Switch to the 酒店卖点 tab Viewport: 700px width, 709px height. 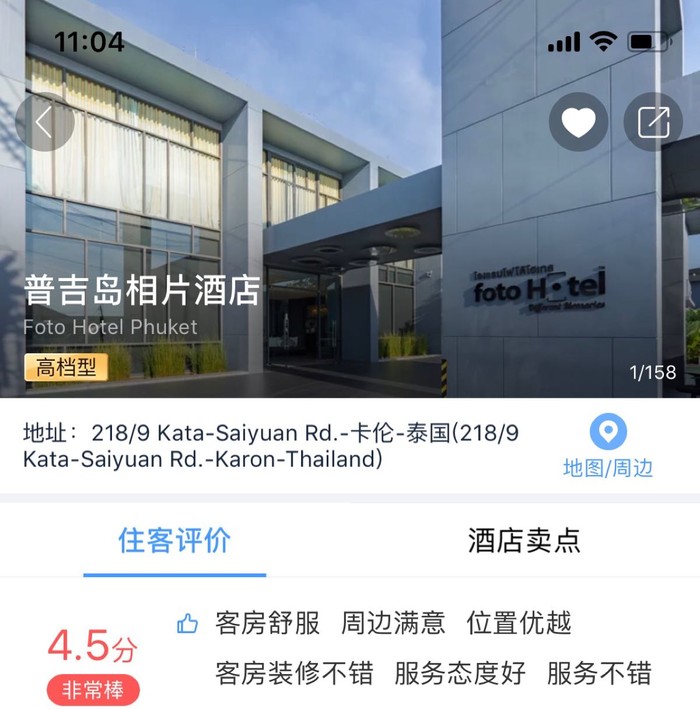(x=524, y=541)
